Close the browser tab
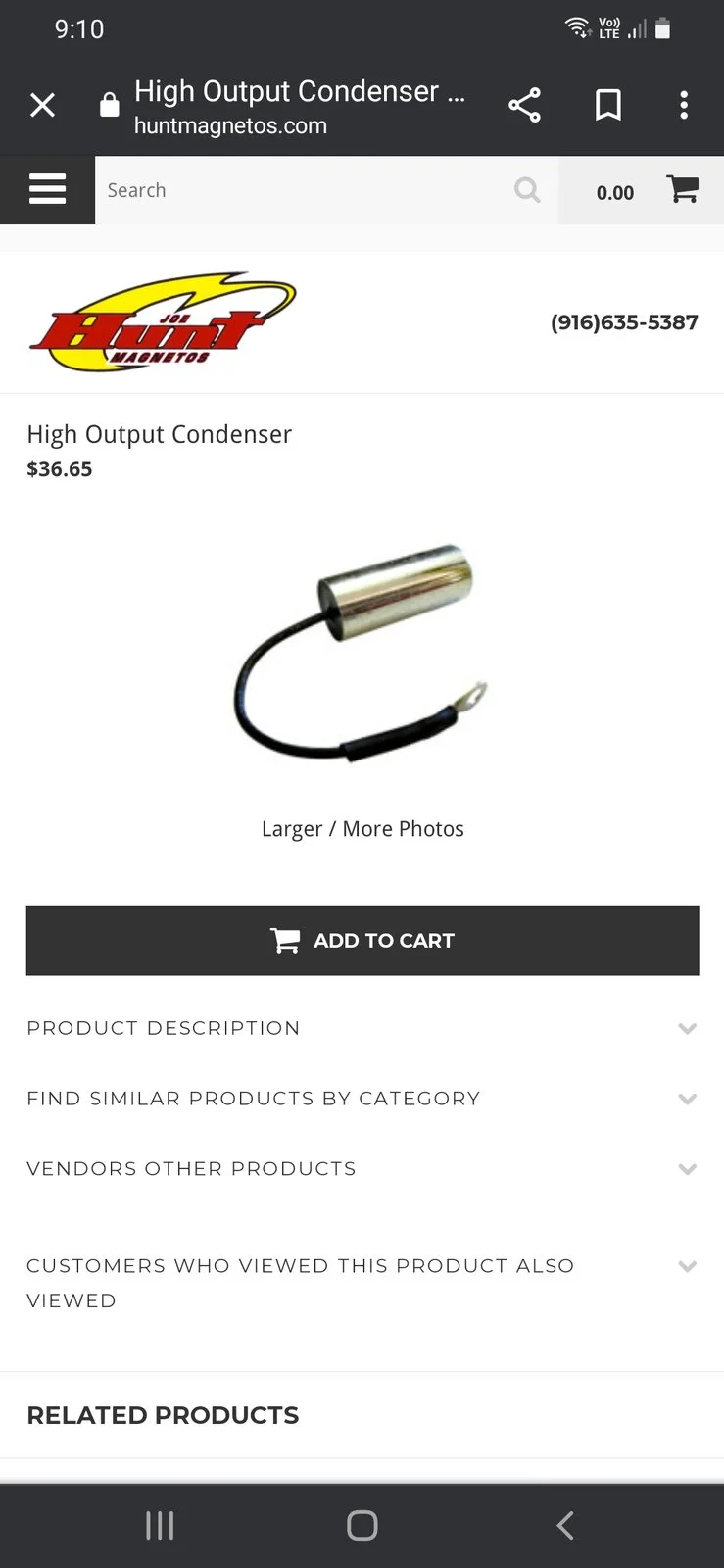724x1568 pixels. (42, 105)
